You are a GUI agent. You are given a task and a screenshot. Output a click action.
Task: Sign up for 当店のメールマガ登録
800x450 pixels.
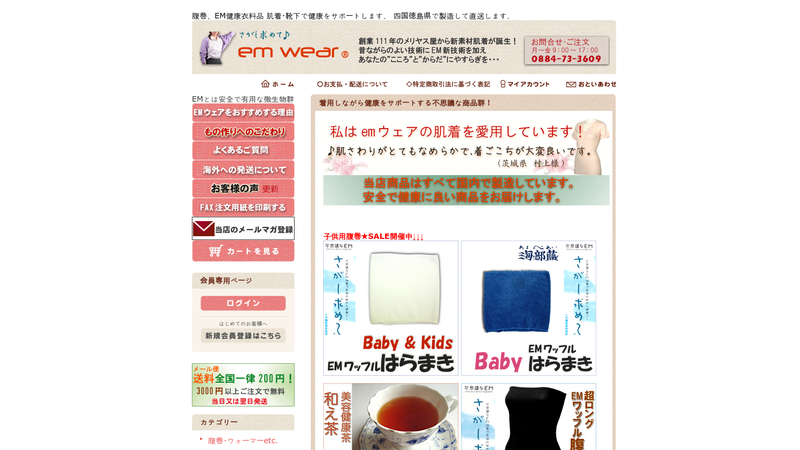tap(243, 229)
